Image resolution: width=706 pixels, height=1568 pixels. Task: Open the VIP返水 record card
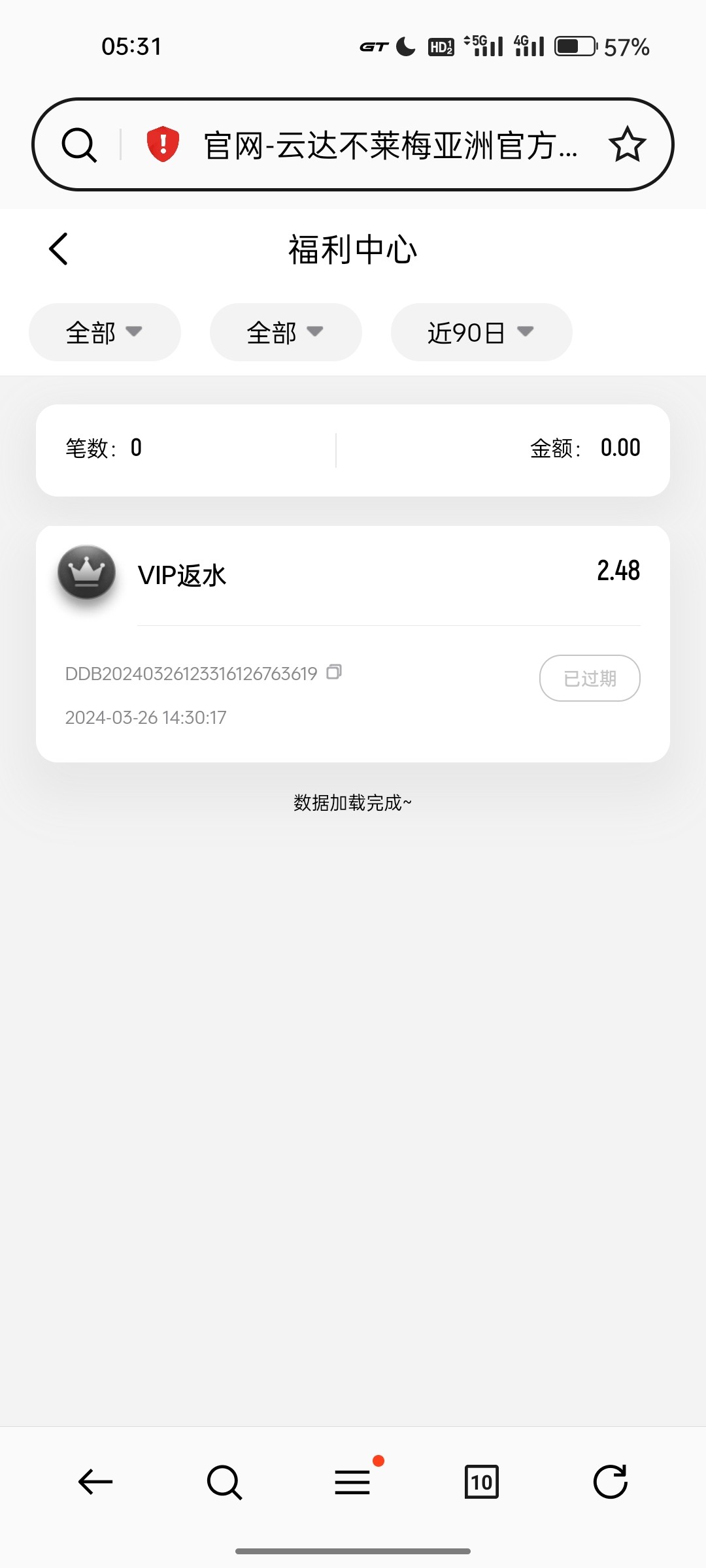(353, 576)
